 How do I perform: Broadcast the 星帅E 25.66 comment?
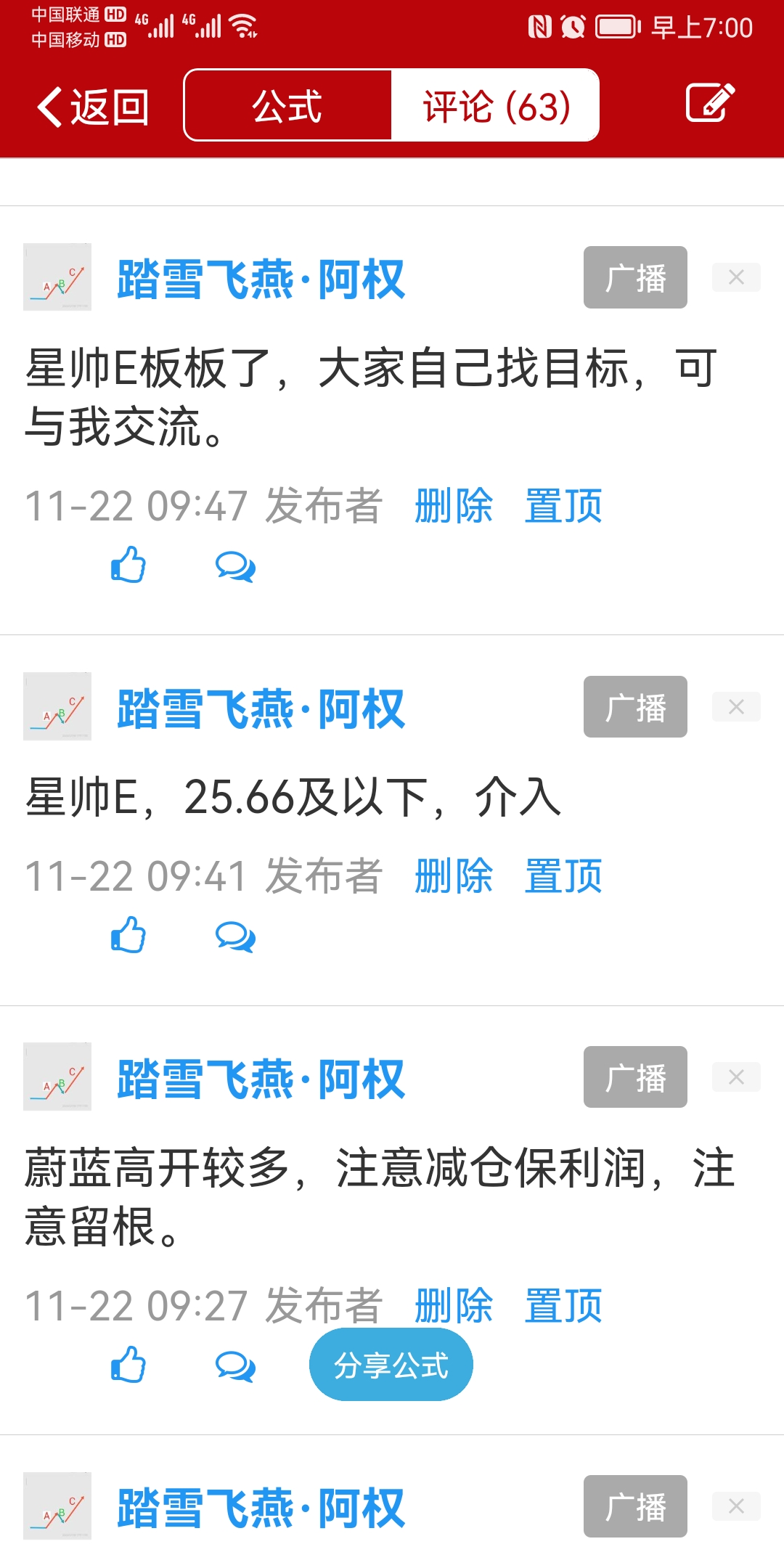pyautogui.click(x=634, y=707)
